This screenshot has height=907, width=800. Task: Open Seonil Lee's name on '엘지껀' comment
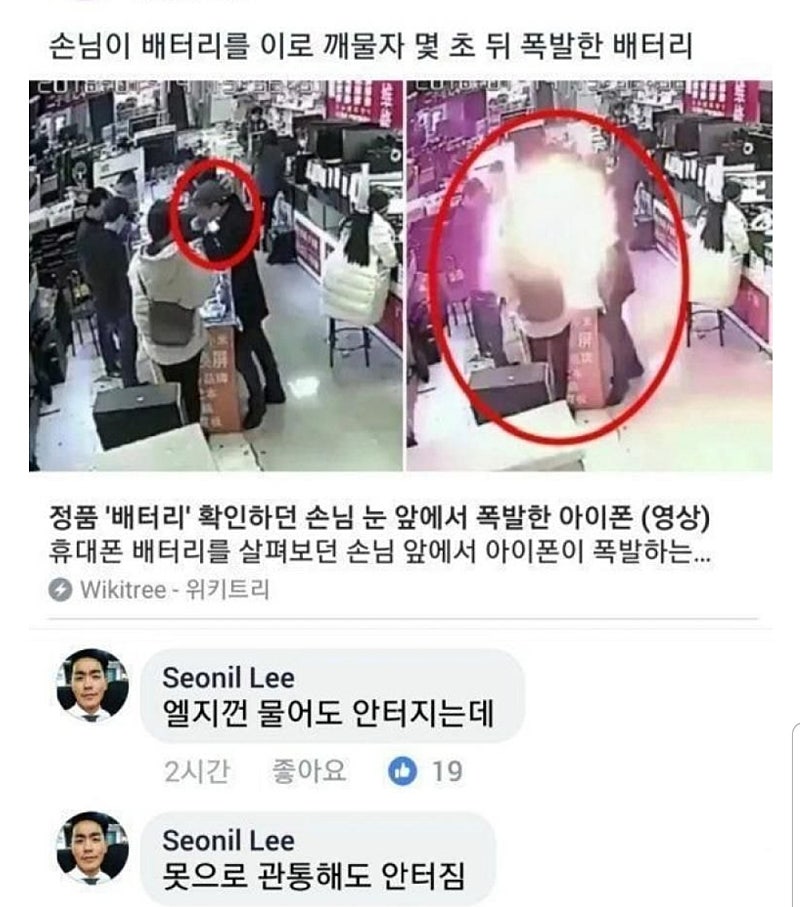(x=228, y=677)
